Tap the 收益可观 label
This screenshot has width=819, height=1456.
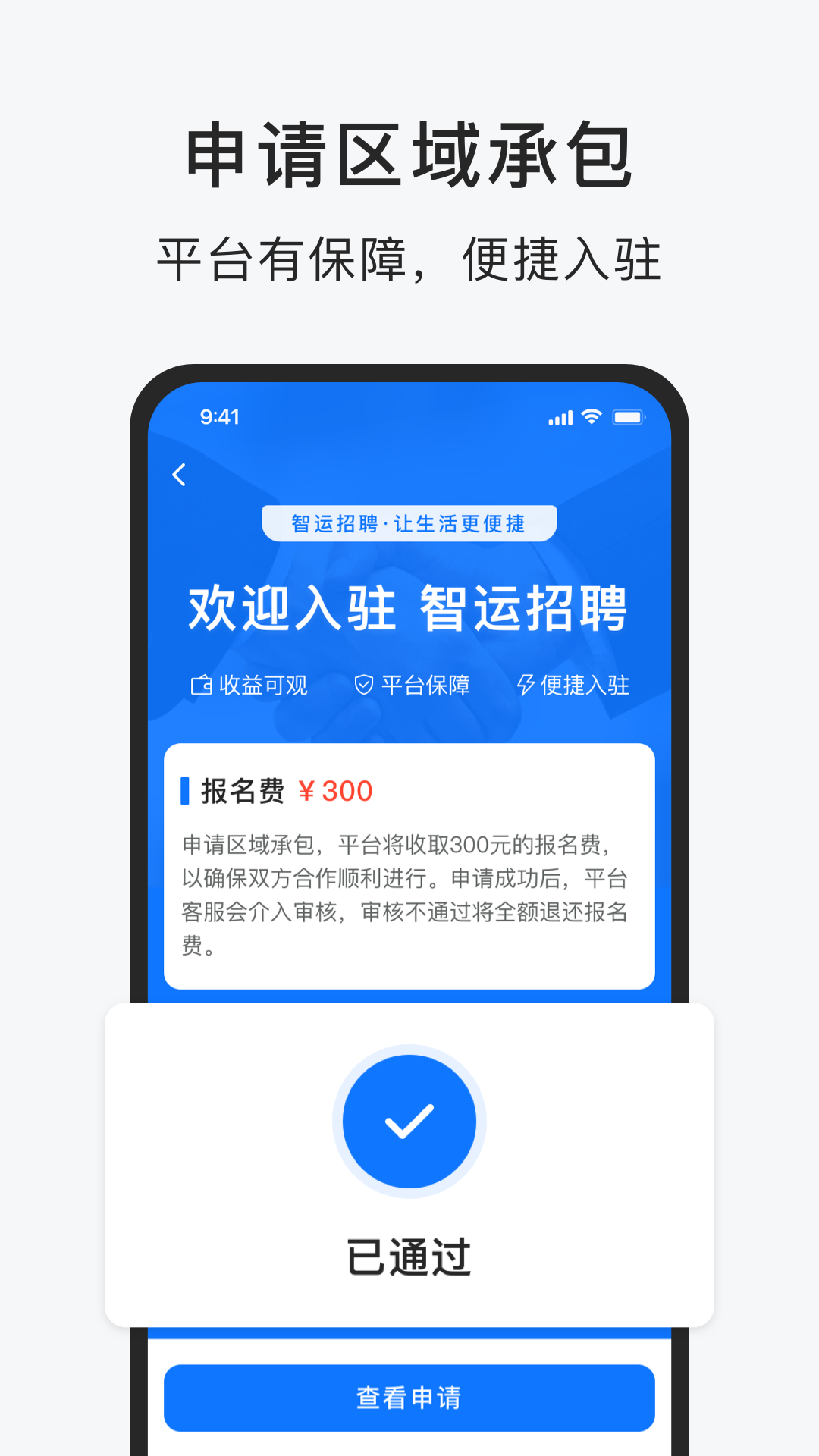coord(262,685)
